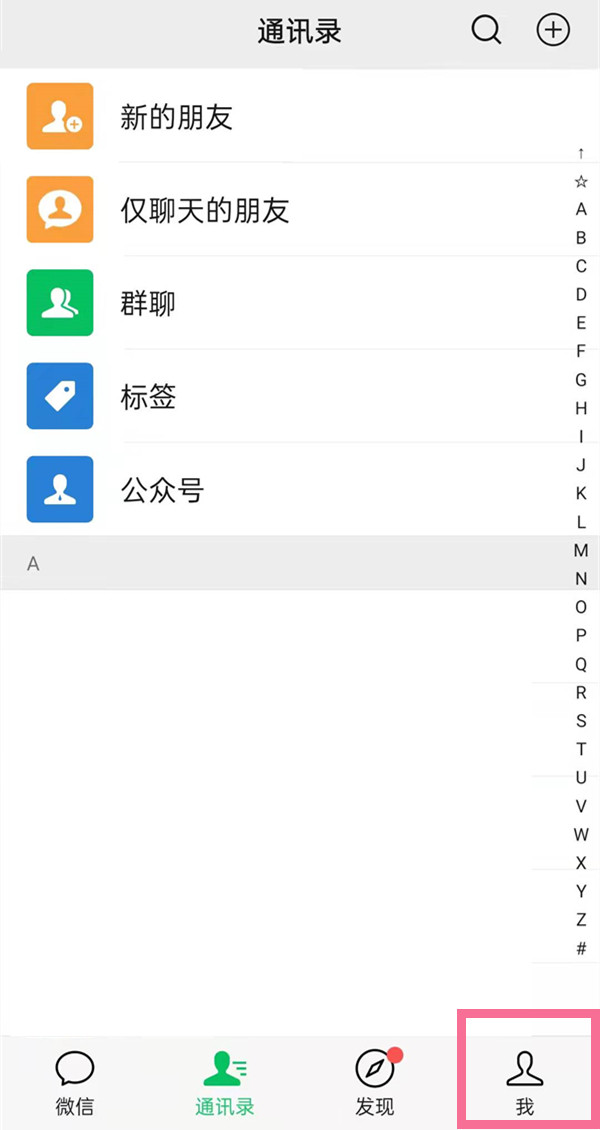Jump to letter Z in index

pyautogui.click(x=581, y=920)
